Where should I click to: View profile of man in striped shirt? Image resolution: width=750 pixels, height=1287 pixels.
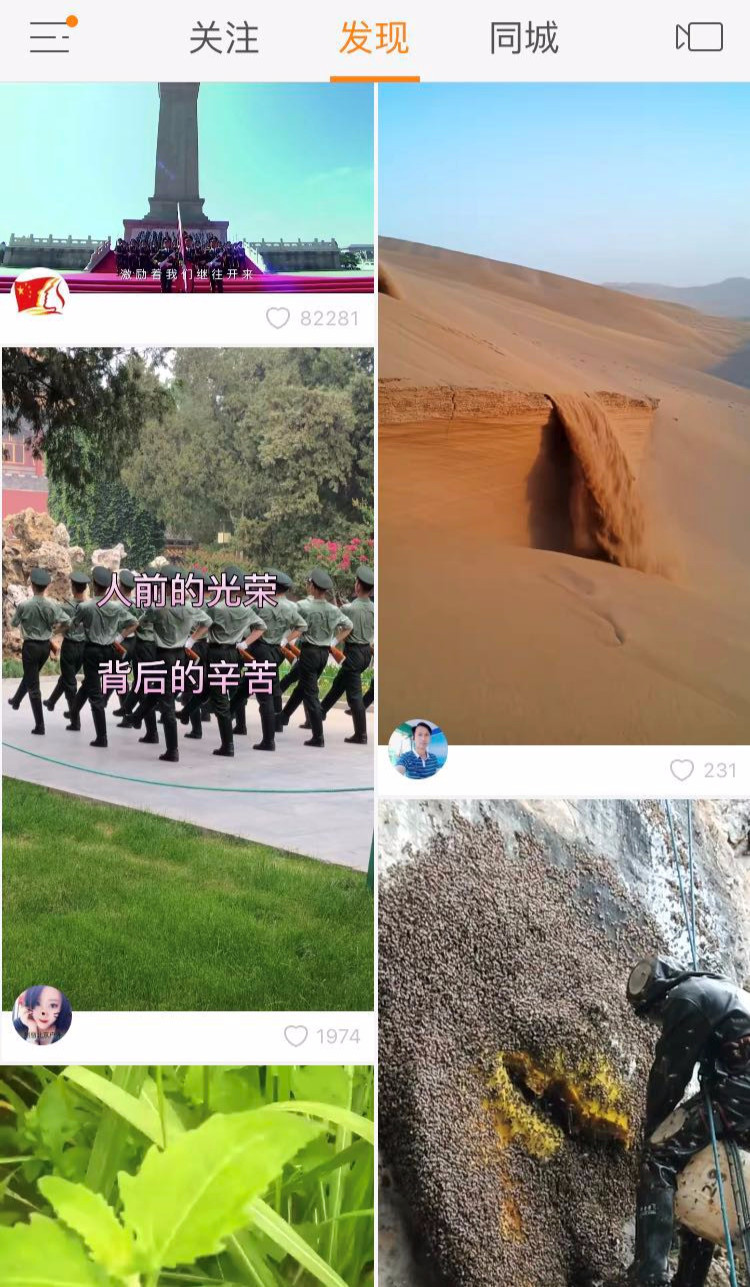417,750
